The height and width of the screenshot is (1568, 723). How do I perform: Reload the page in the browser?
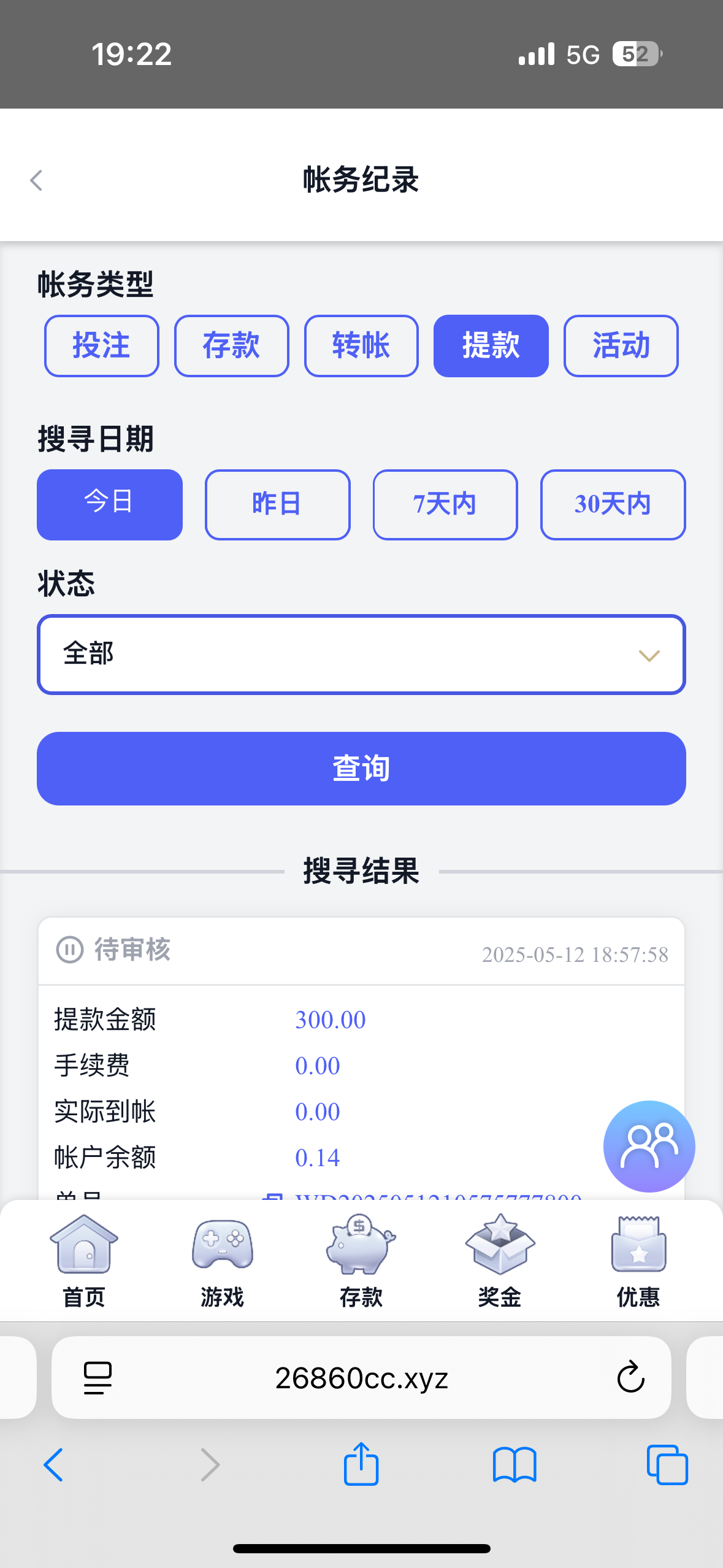(x=630, y=1378)
